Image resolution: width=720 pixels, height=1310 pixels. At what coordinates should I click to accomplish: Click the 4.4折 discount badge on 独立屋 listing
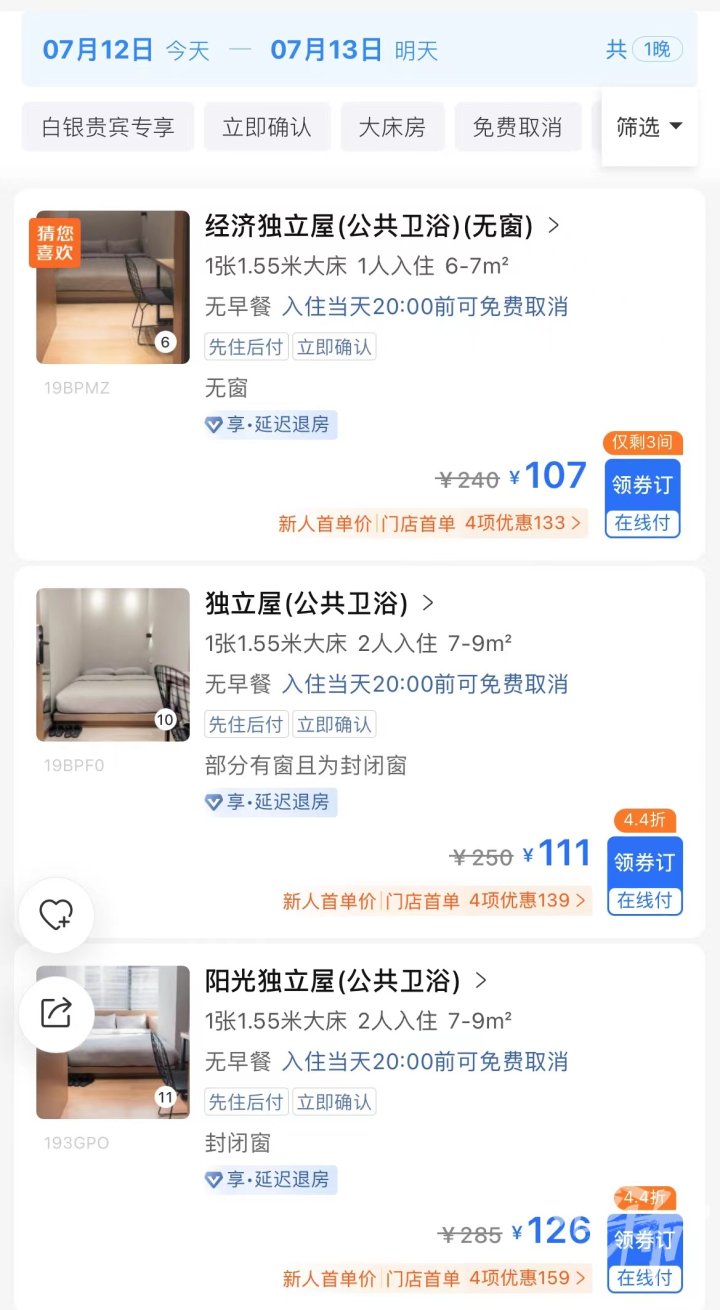pos(646,820)
